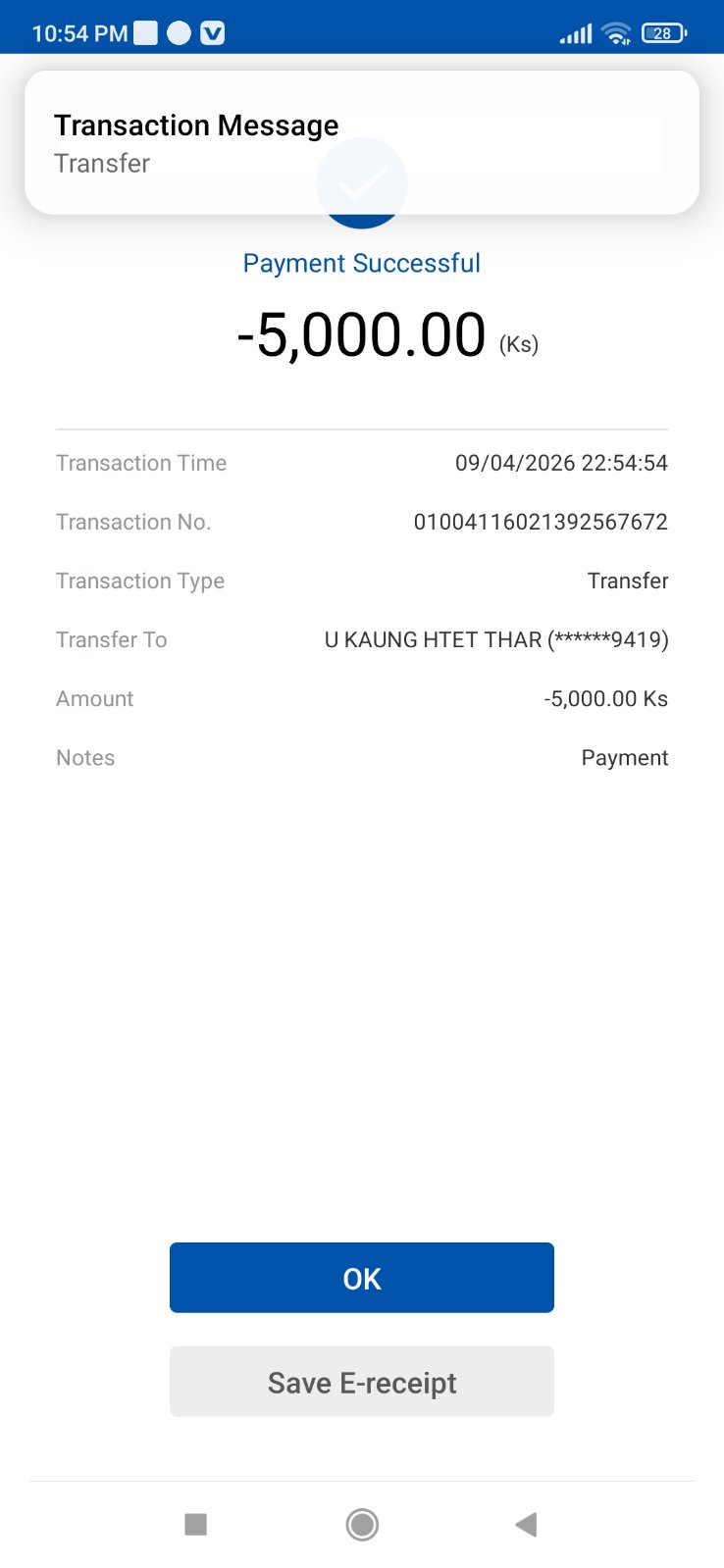Confirm with the OK button
Viewport: 724px width, 1568px height.
coord(361,1278)
